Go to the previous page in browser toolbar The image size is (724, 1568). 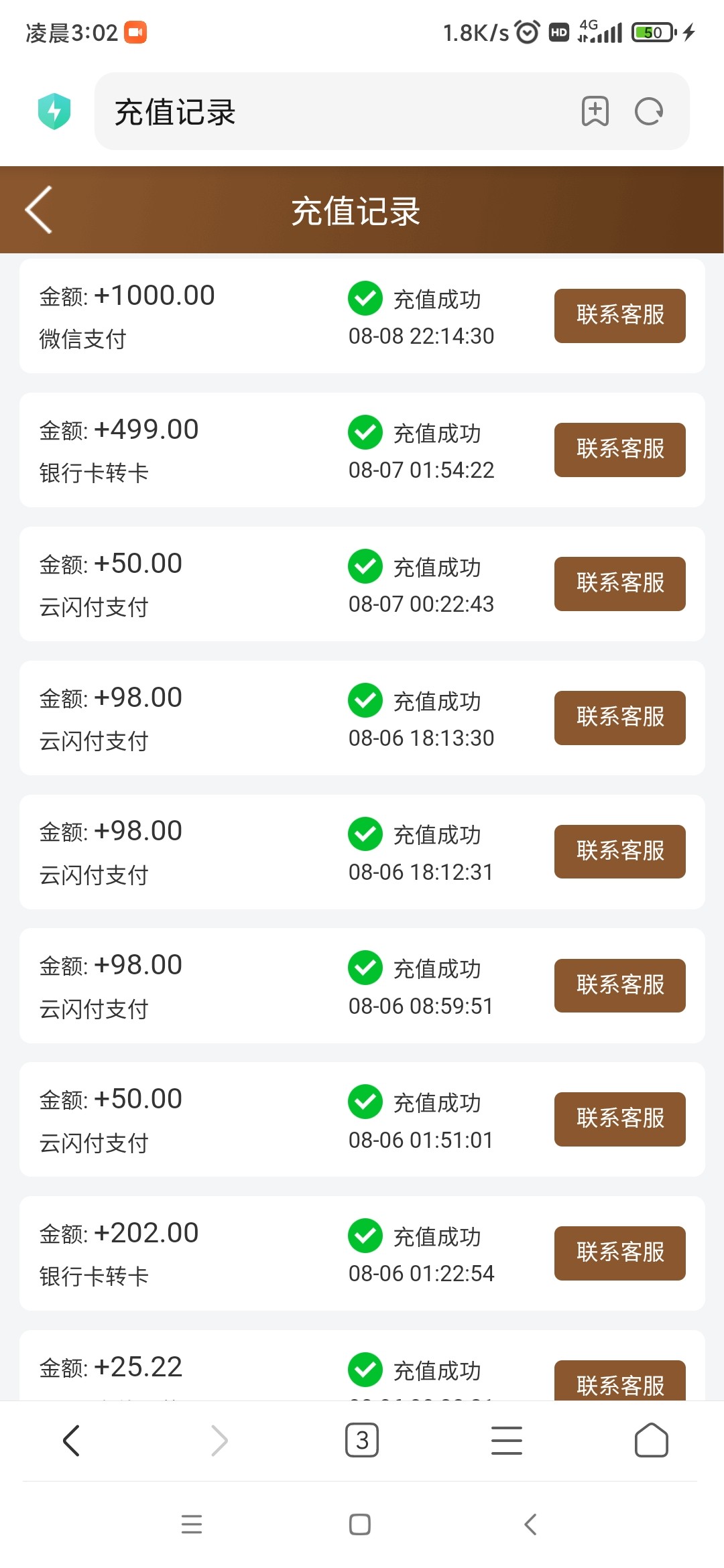pos(72,1440)
